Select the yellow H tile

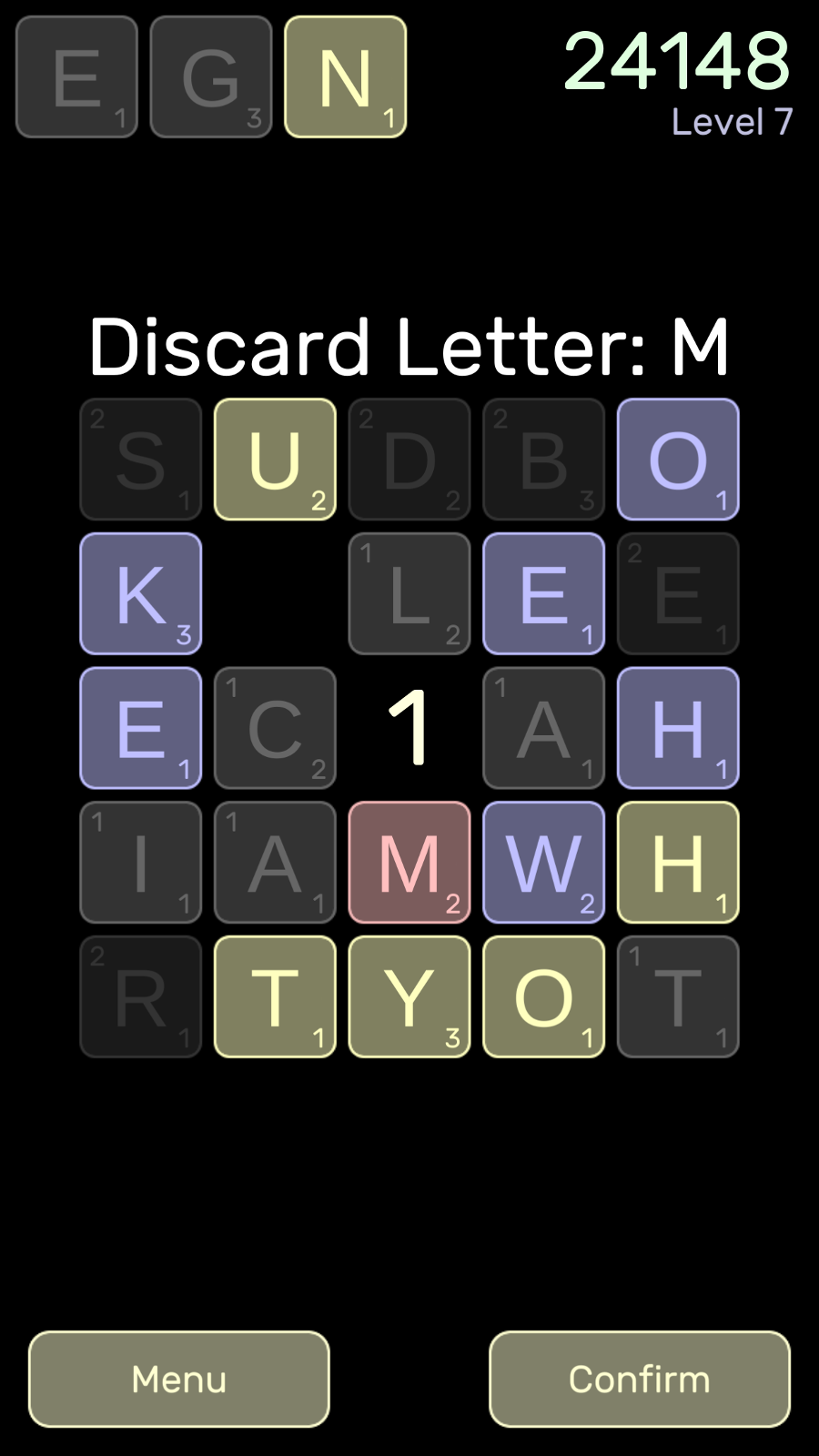click(678, 863)
